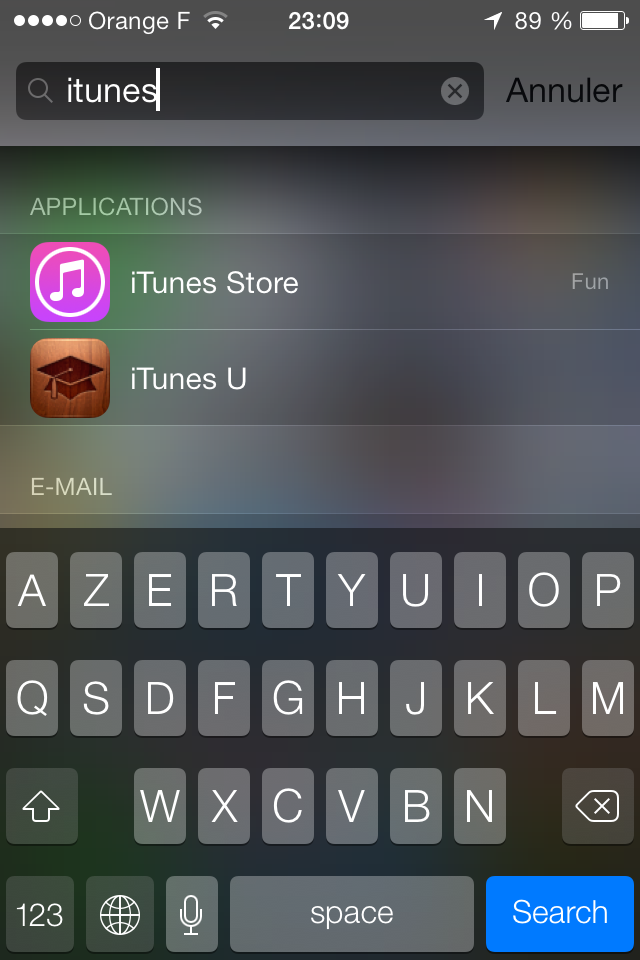Tap Annuler to cancel search

564,91
